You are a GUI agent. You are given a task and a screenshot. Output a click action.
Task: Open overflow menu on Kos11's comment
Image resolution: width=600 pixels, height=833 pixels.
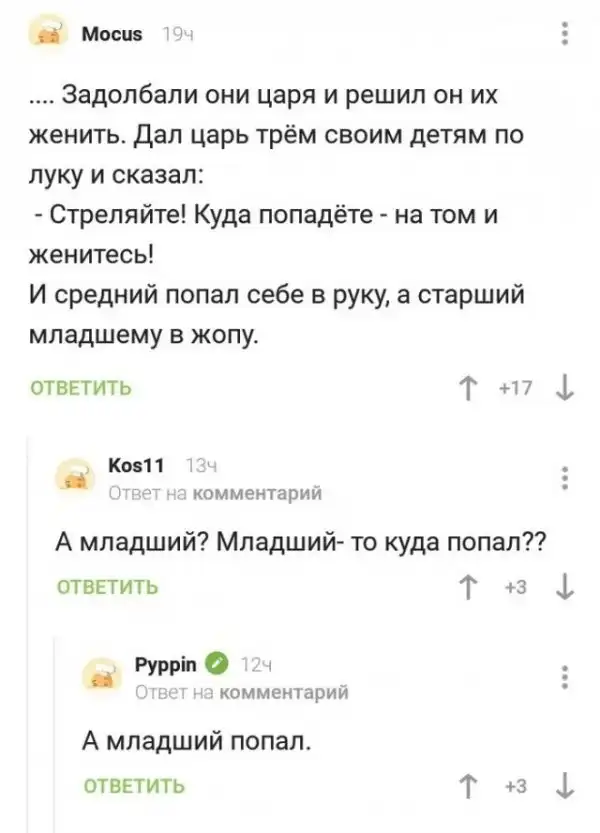[565, 477]
